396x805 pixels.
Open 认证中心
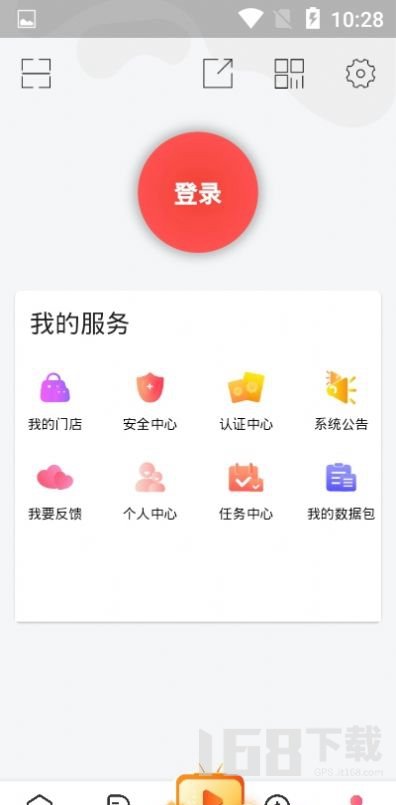246,401
